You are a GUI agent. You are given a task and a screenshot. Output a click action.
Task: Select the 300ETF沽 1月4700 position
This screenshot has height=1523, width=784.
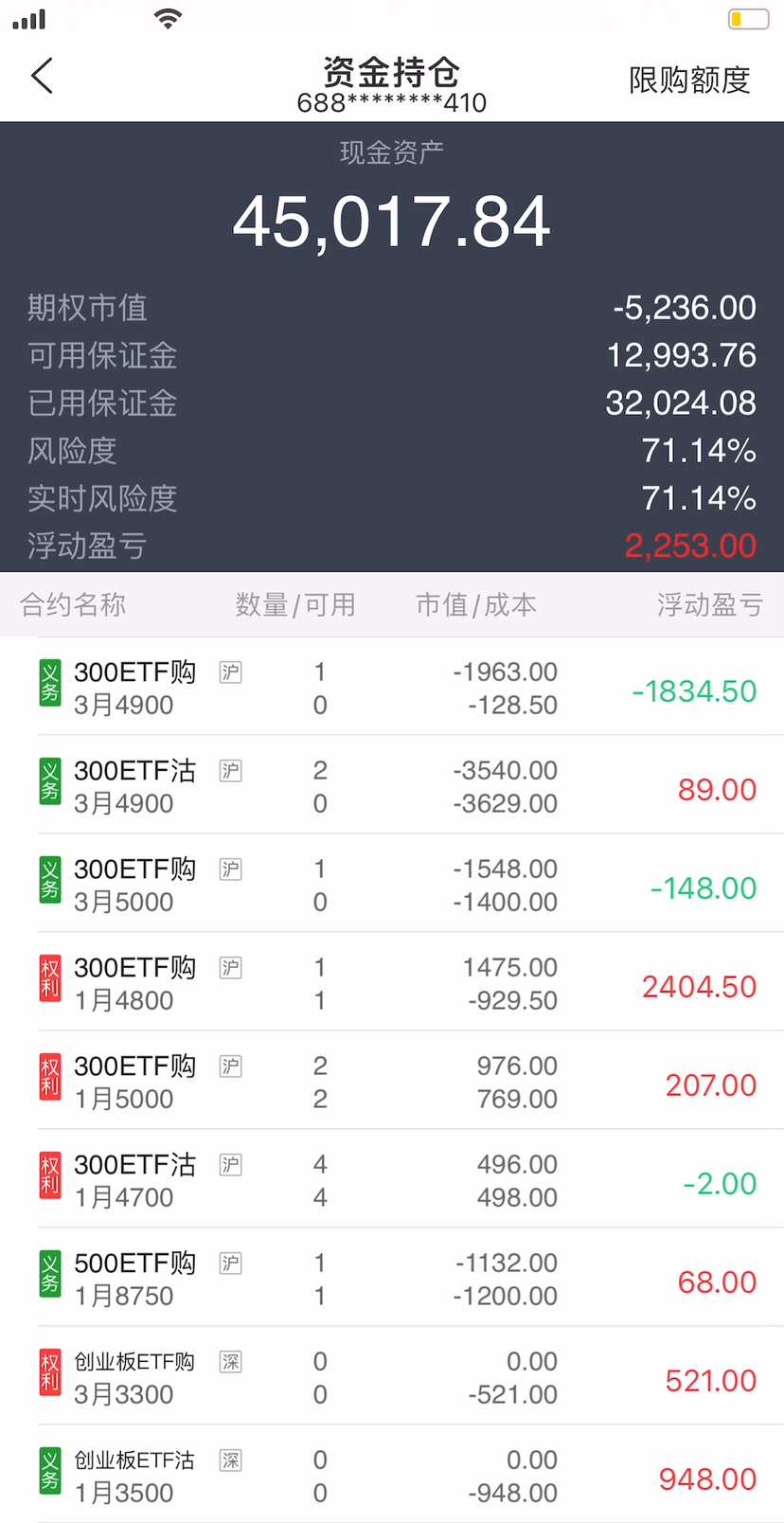392,1181
